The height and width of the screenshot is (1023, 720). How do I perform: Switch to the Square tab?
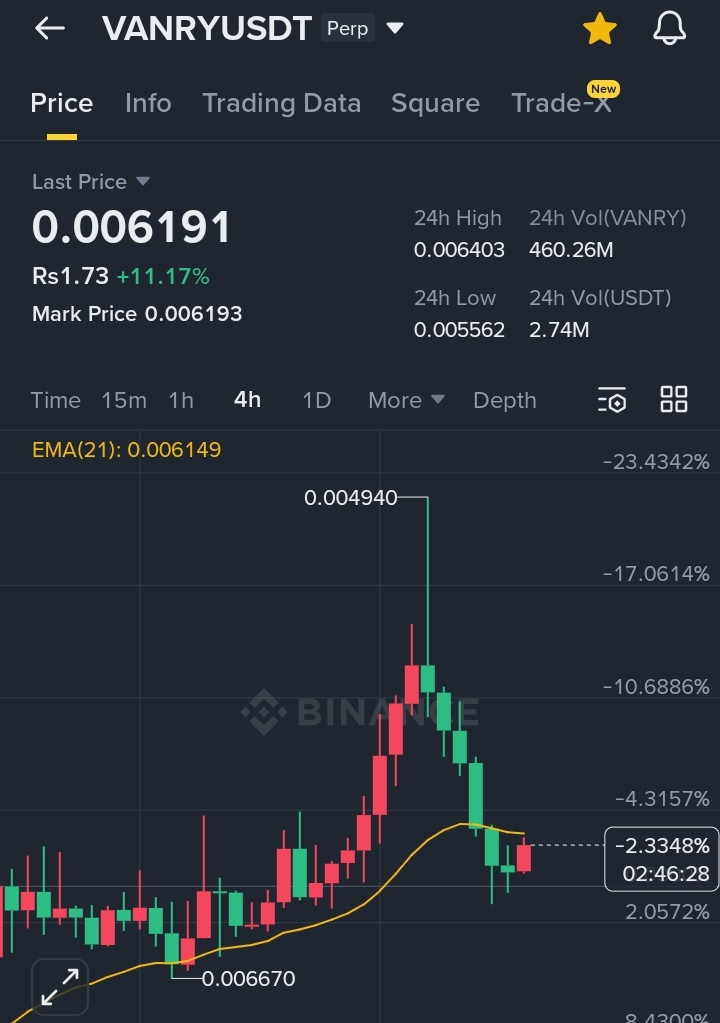tap(435, 103)
